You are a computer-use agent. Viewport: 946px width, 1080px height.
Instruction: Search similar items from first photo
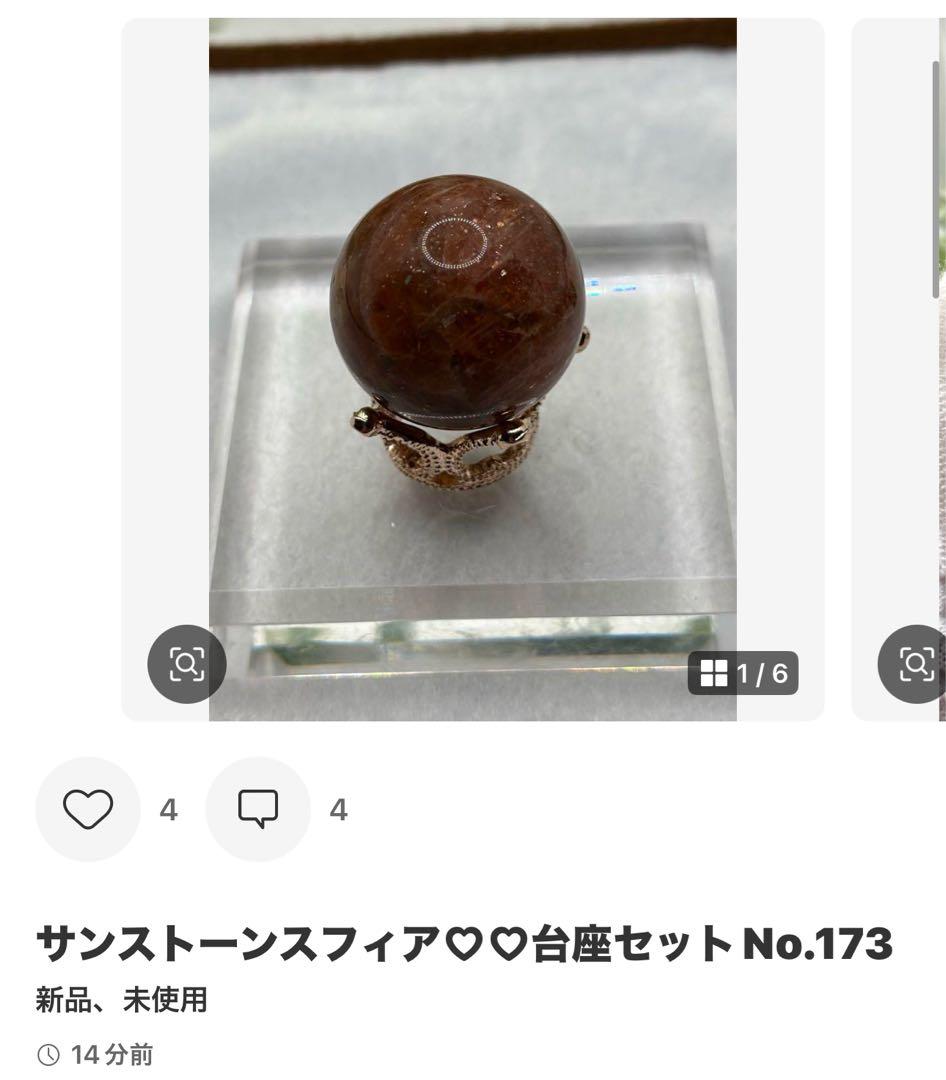[187, 664]
